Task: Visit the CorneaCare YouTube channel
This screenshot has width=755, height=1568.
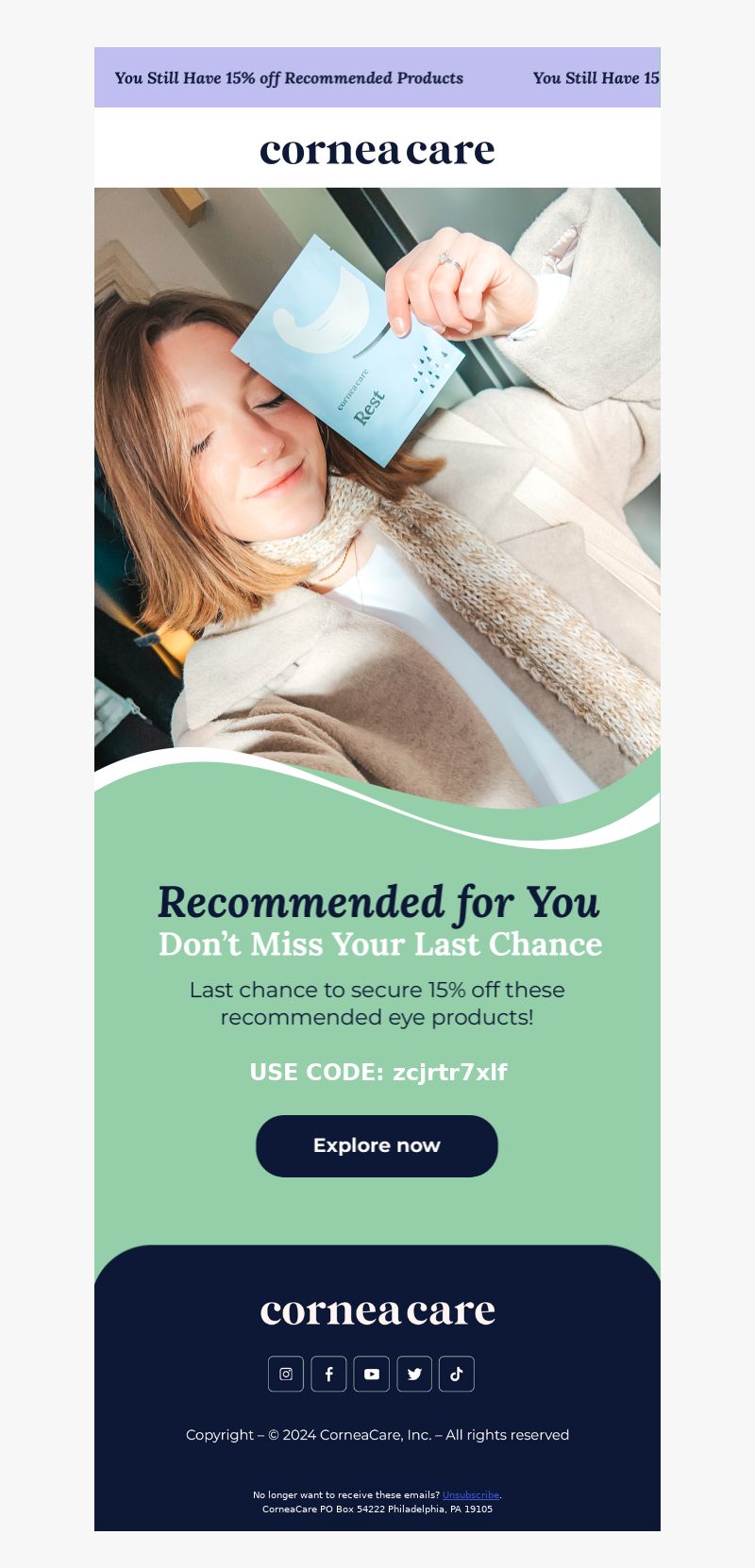Action: click(x=371, y=1374)
